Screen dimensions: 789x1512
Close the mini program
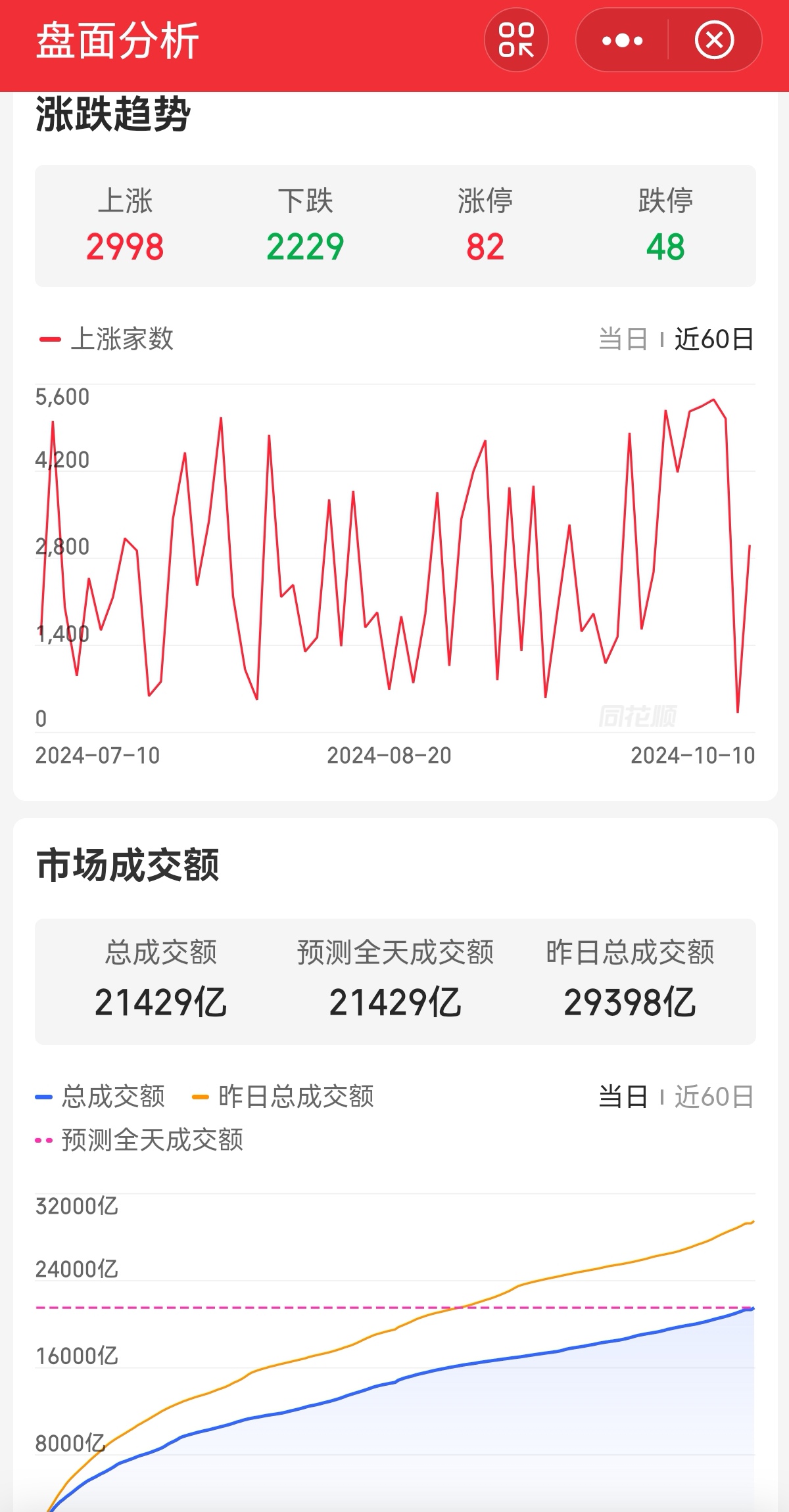[715, 40]
